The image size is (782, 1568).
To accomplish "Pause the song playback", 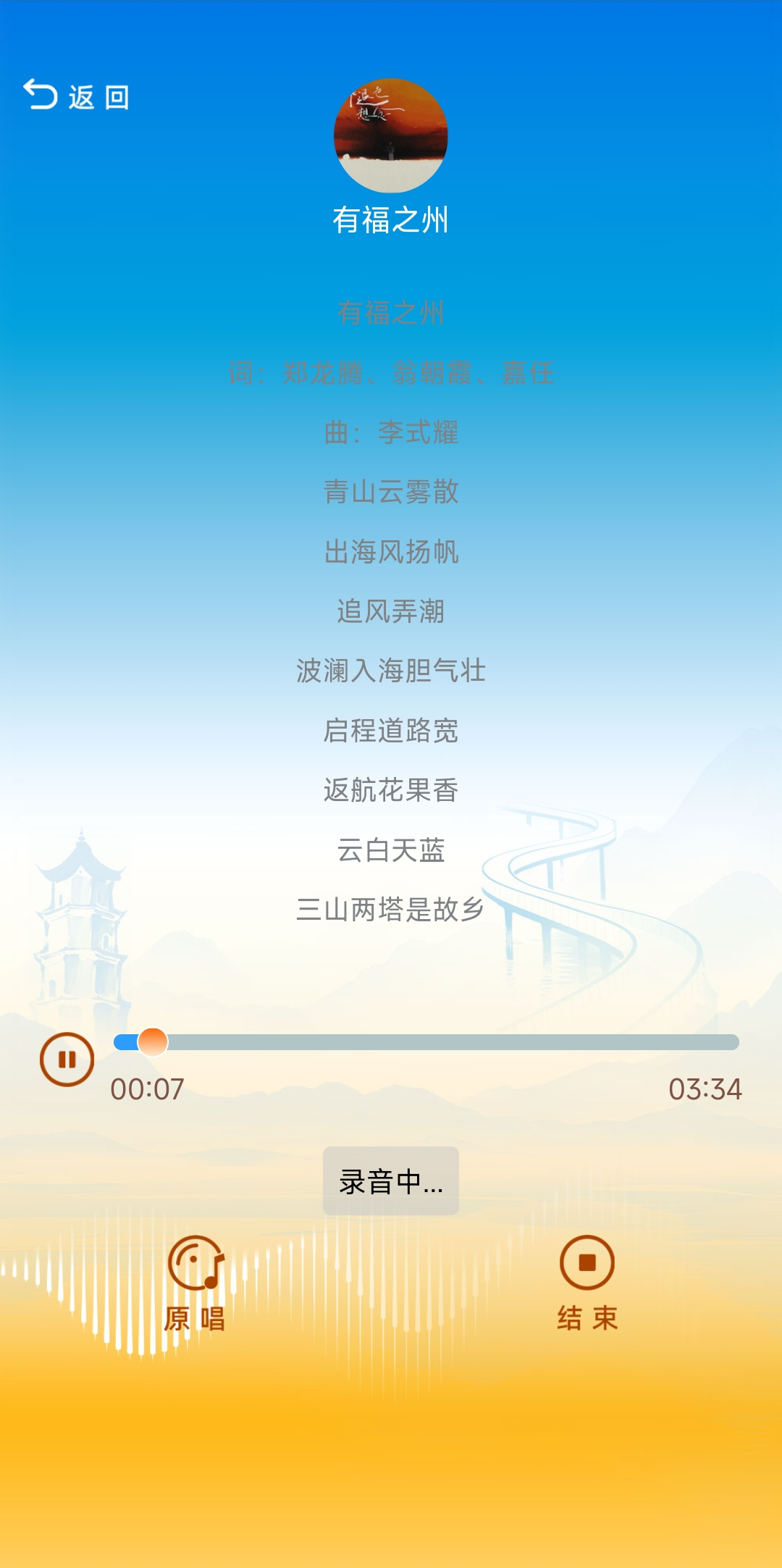I will point(67,1060).
